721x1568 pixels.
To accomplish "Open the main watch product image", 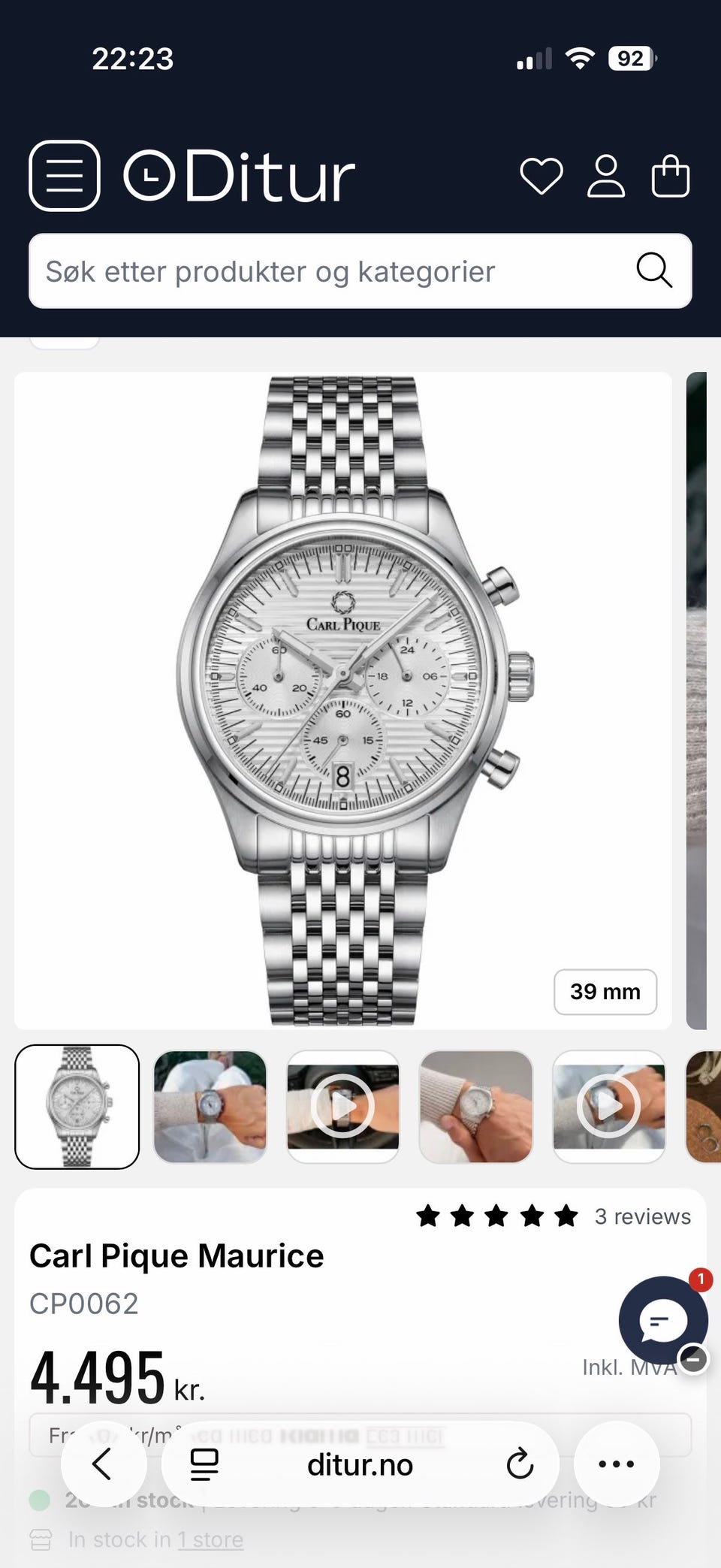I will [x=343, y=700].
